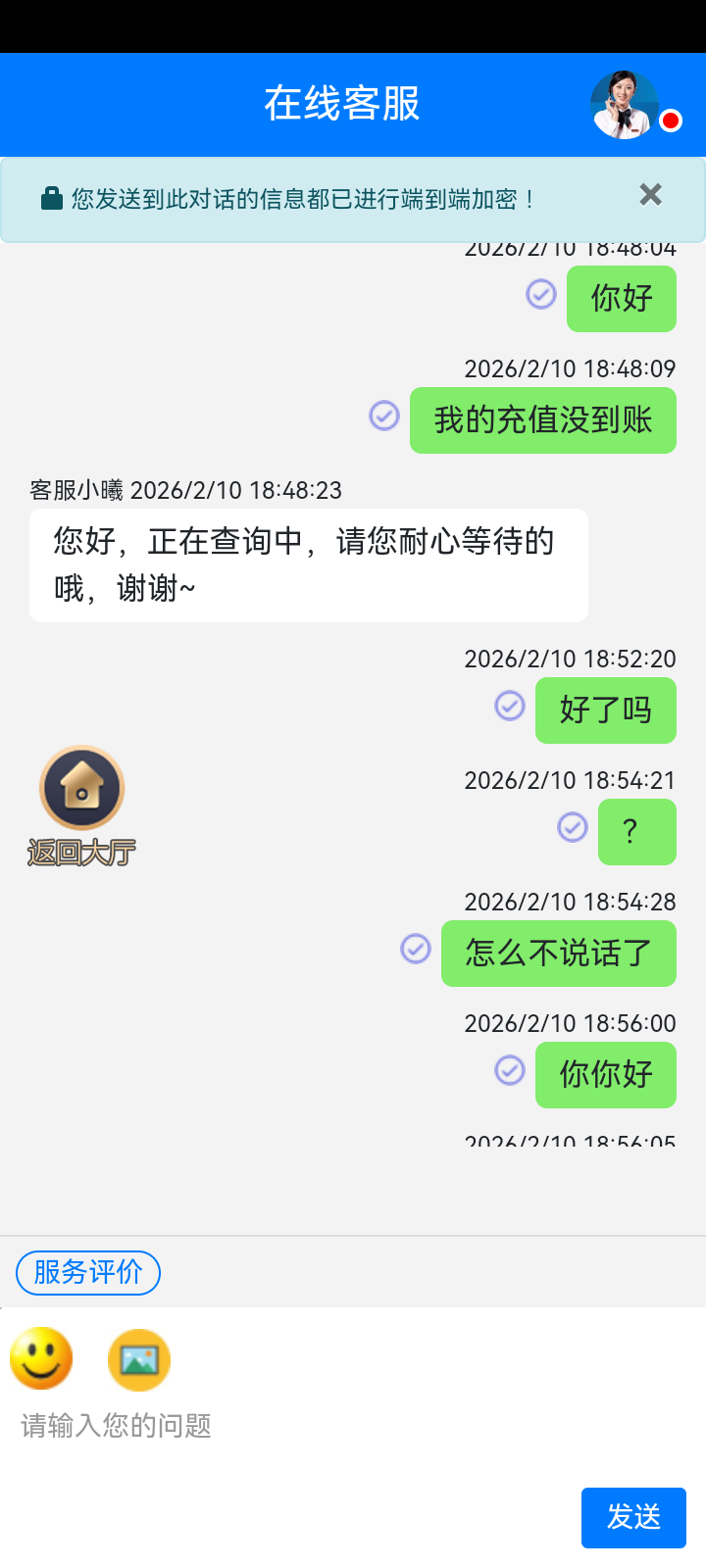Tap the read receipt next to 好了吗
The image size is (706, 1568).
click(x=509, y=707)
